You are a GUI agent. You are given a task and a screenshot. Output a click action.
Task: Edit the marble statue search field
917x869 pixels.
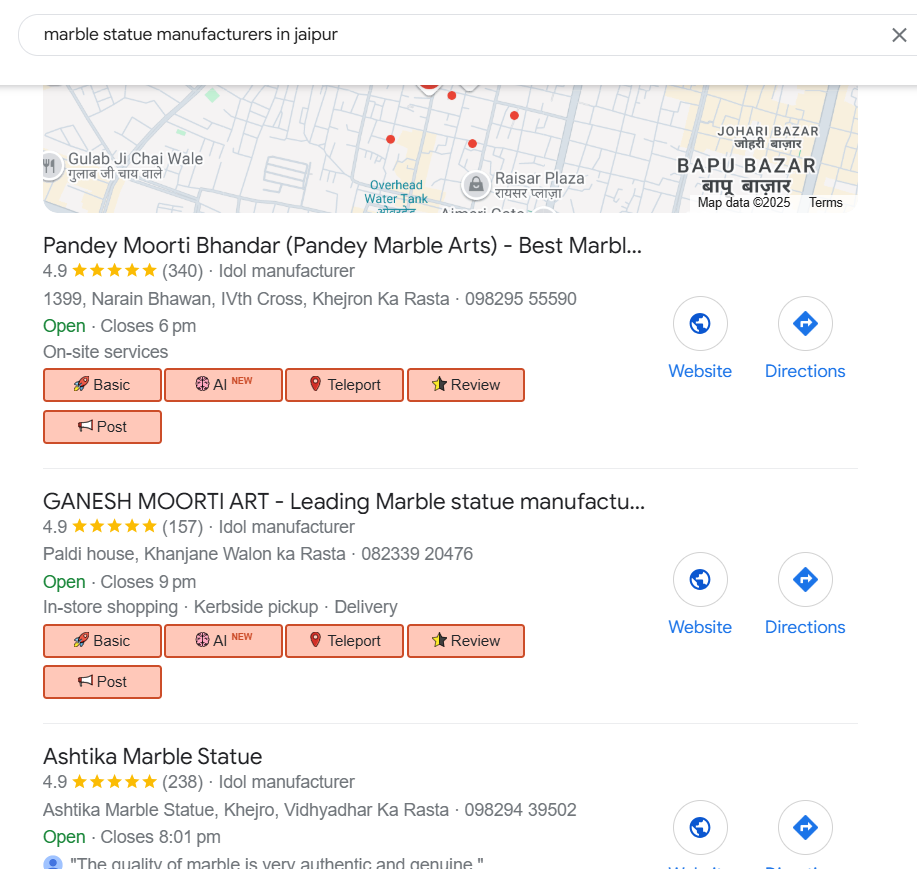tap(400, 35)
